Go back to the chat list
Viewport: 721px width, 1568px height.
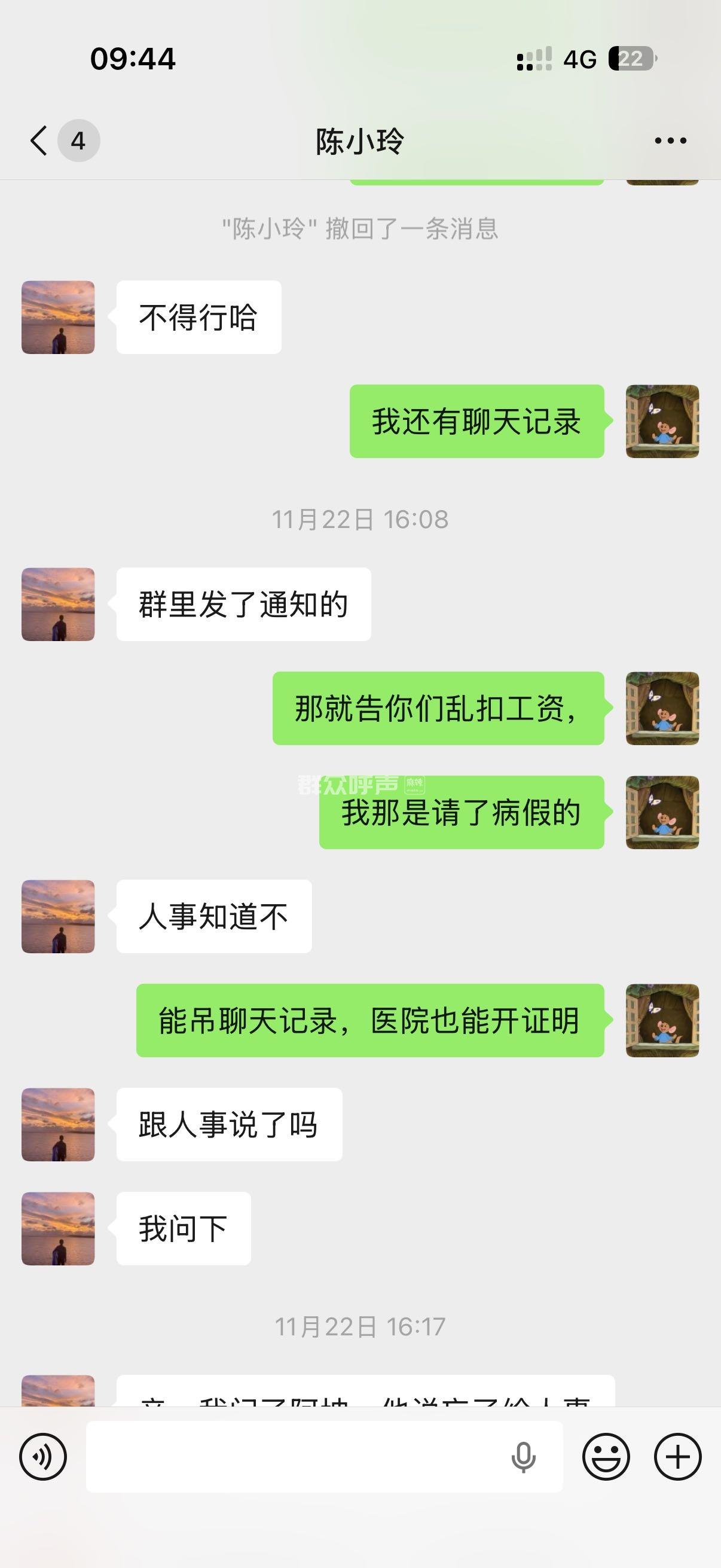[x=39, y=141]
